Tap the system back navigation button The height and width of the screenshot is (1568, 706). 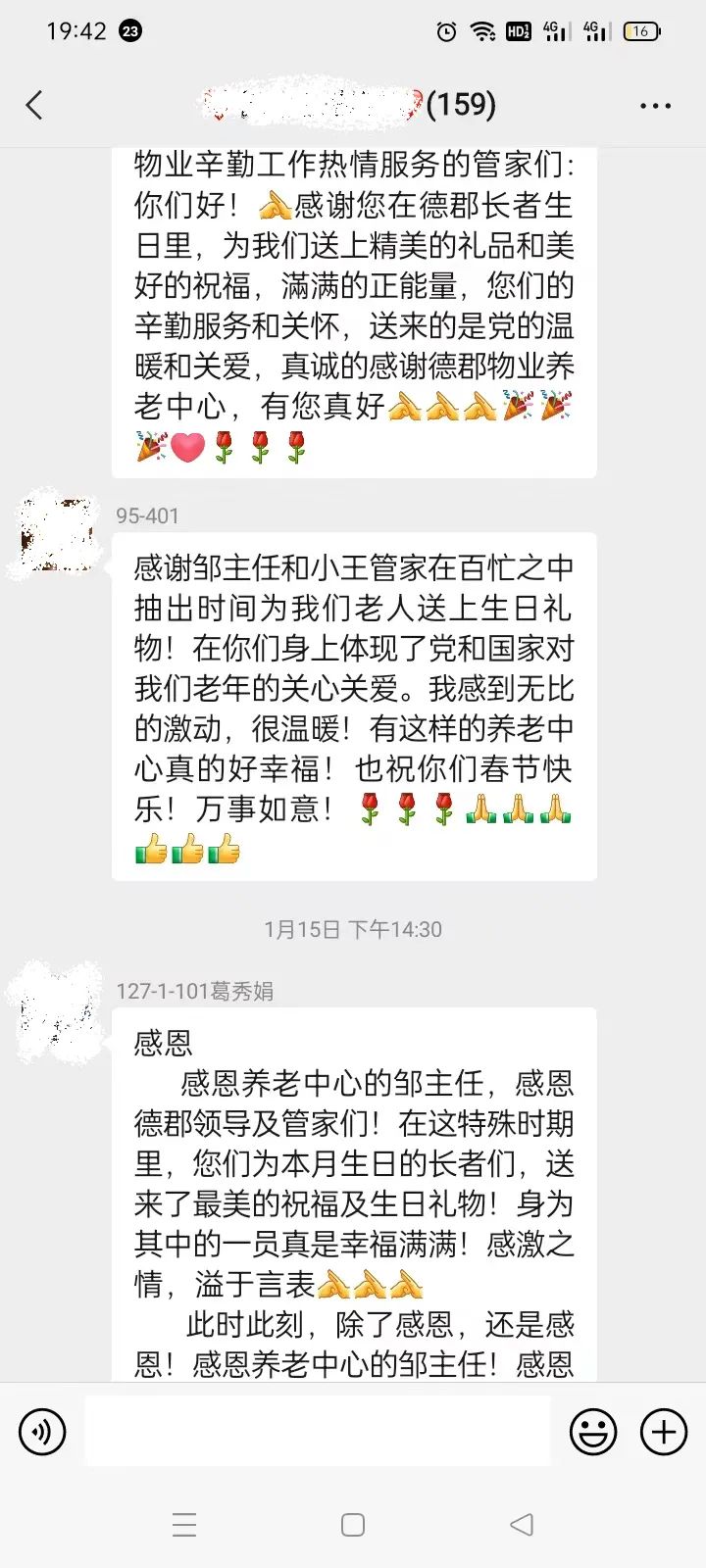tap(522, 1525)
